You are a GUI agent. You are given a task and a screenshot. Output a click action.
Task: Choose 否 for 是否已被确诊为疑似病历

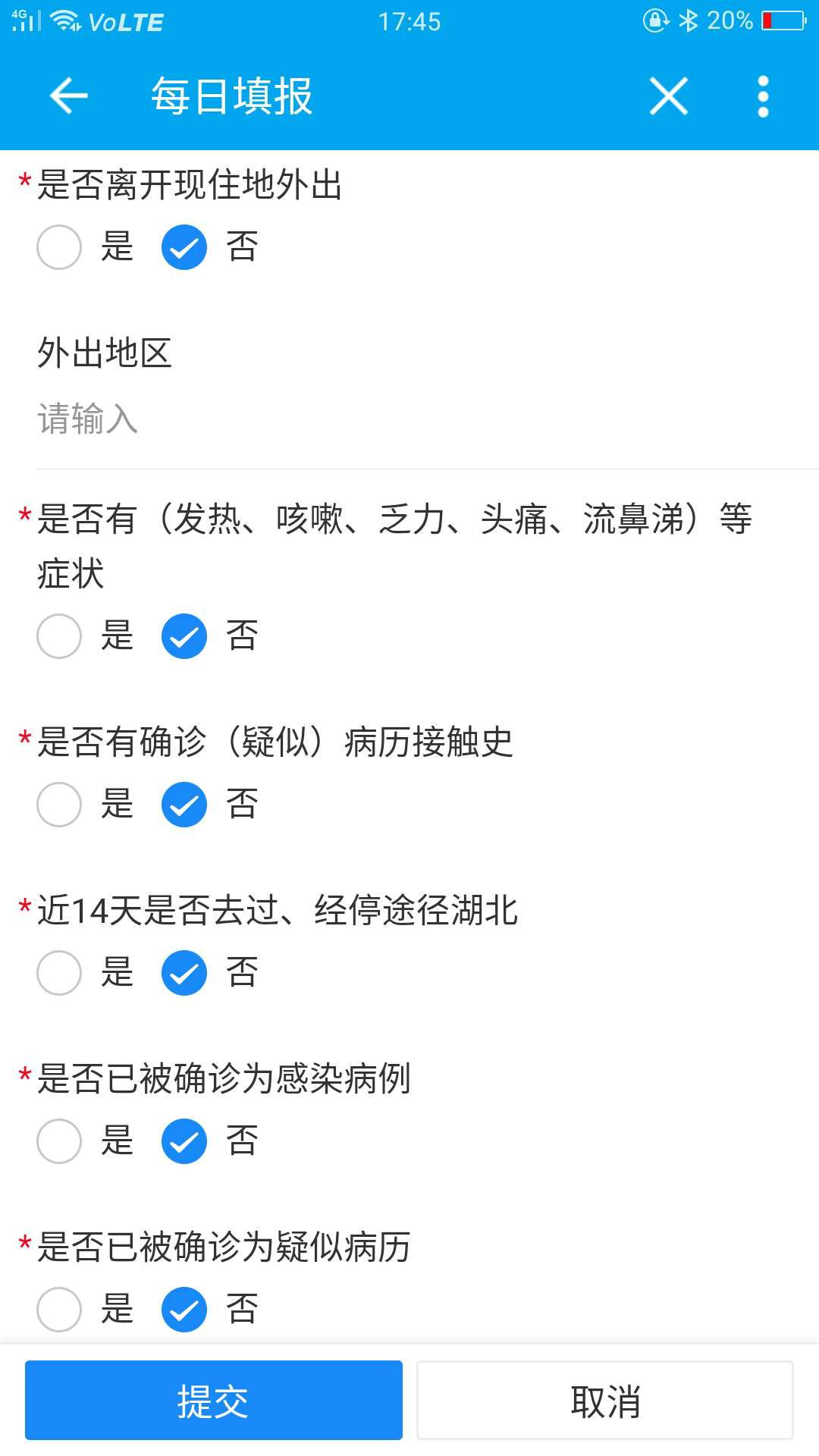point(184,1309)
